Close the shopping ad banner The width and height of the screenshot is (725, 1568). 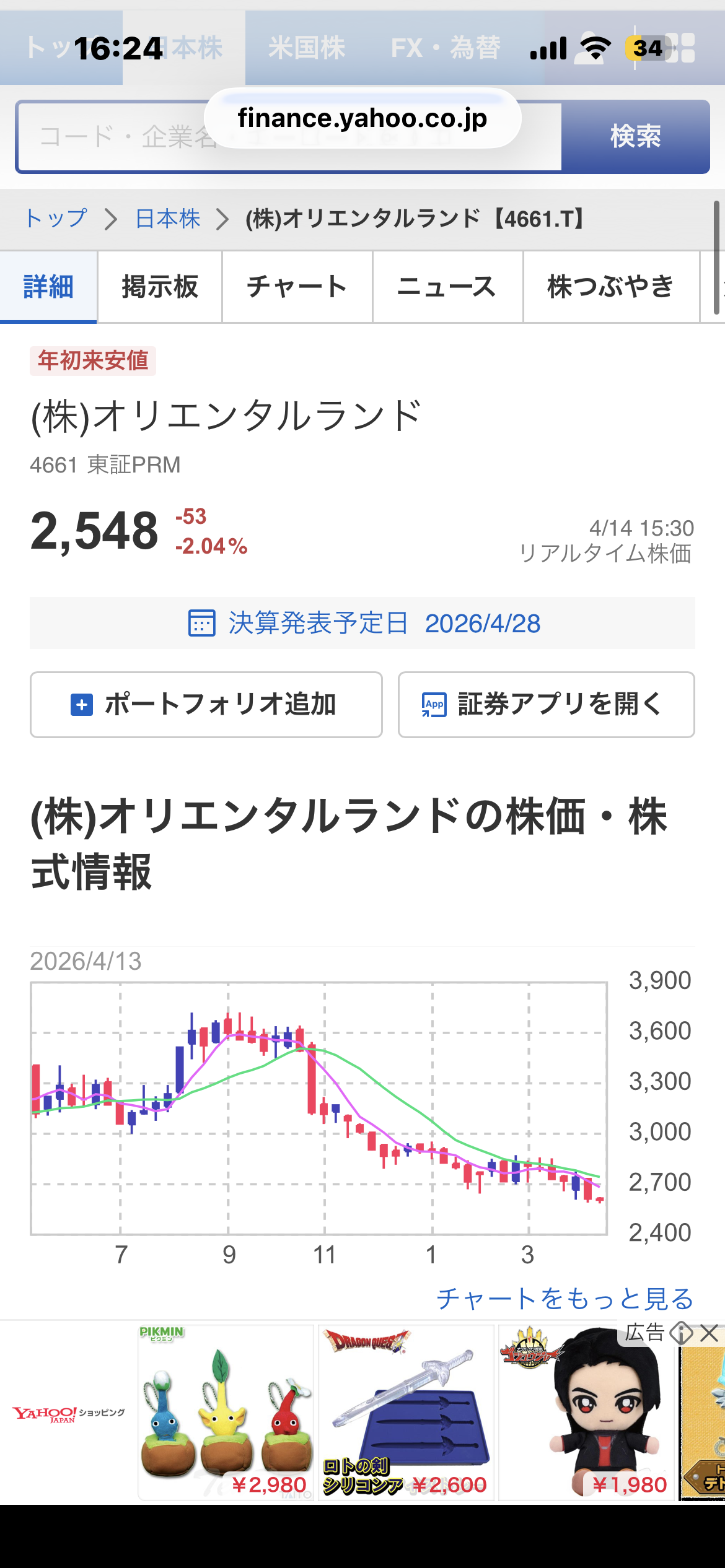tap(710, 1333)
